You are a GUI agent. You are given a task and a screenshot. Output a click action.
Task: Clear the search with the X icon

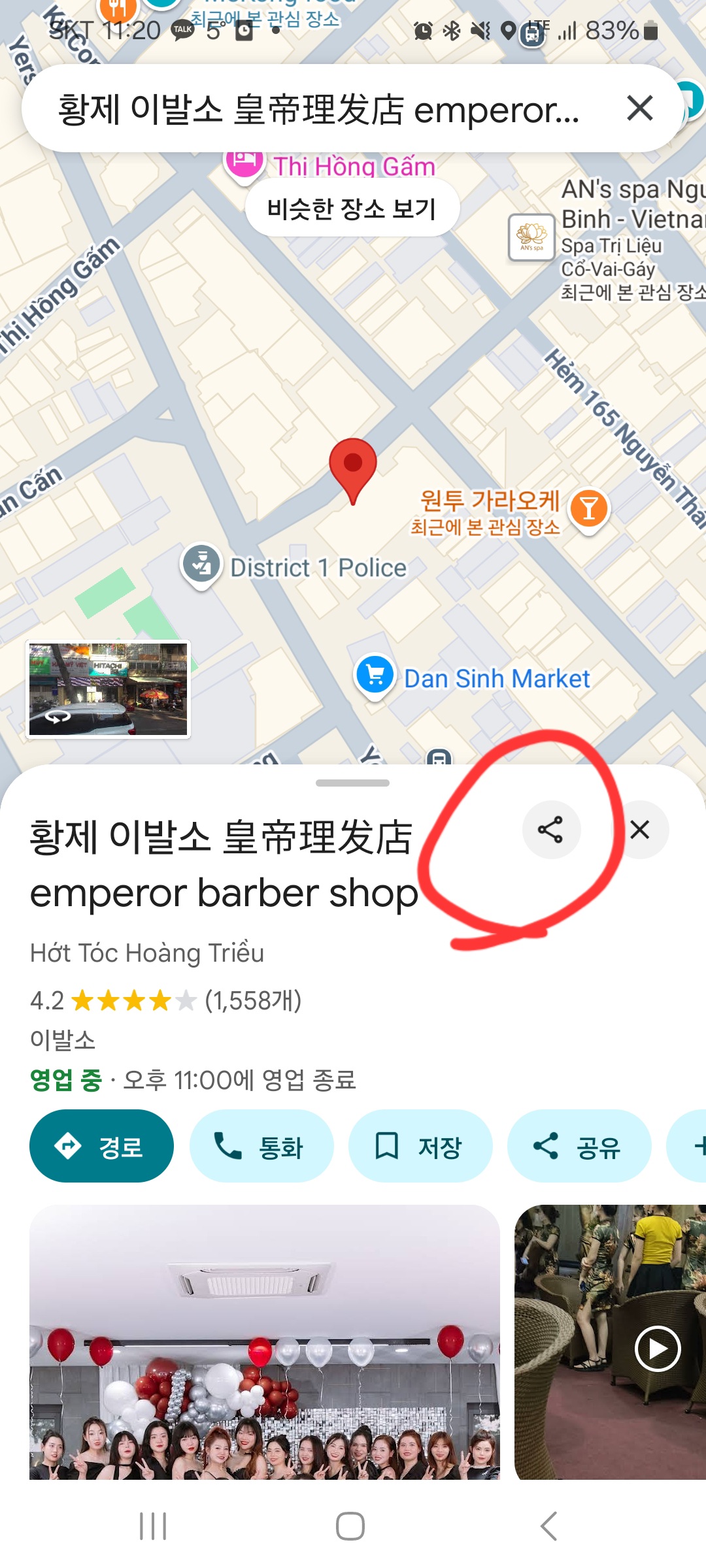[639, 108]
